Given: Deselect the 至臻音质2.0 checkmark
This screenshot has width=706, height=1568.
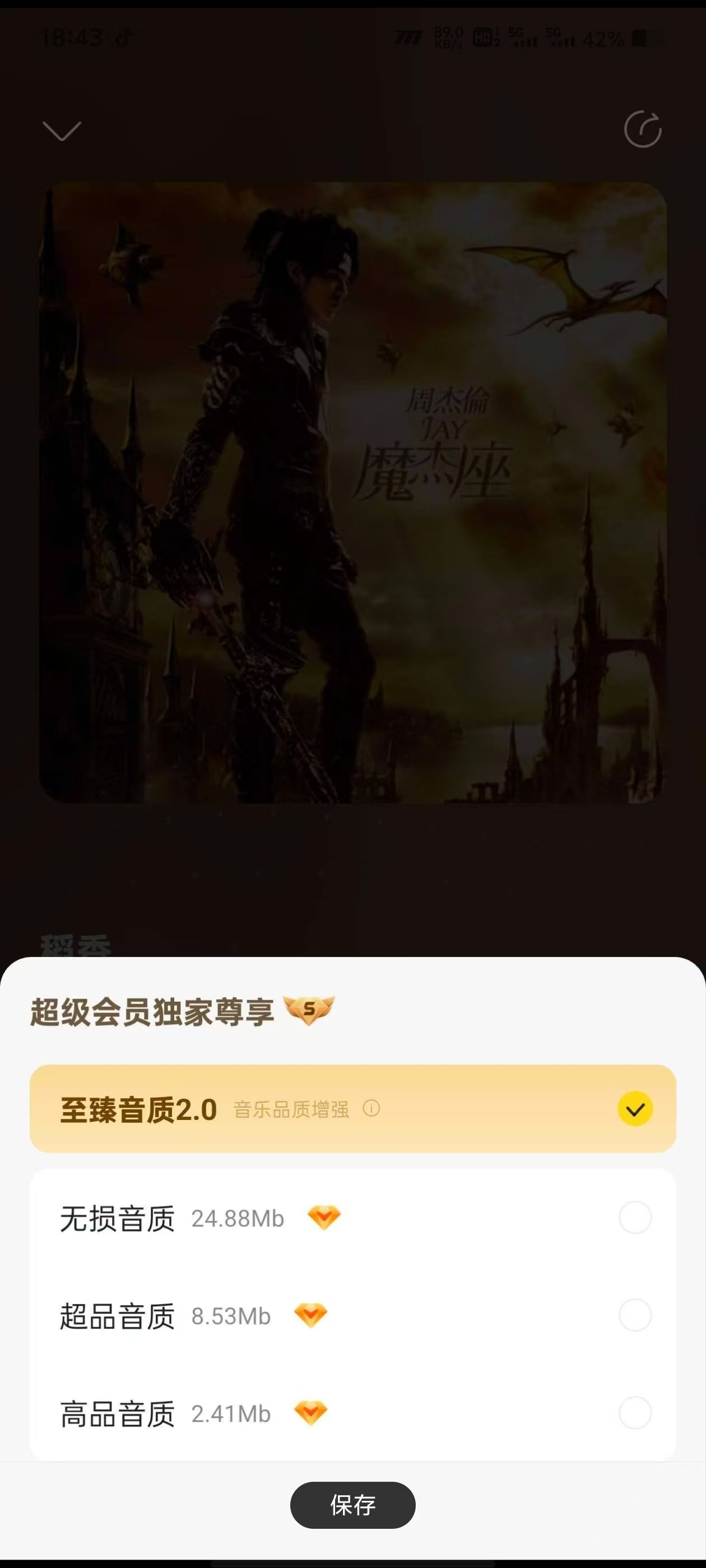Looking at the screenshot, I should [634, 1108].
